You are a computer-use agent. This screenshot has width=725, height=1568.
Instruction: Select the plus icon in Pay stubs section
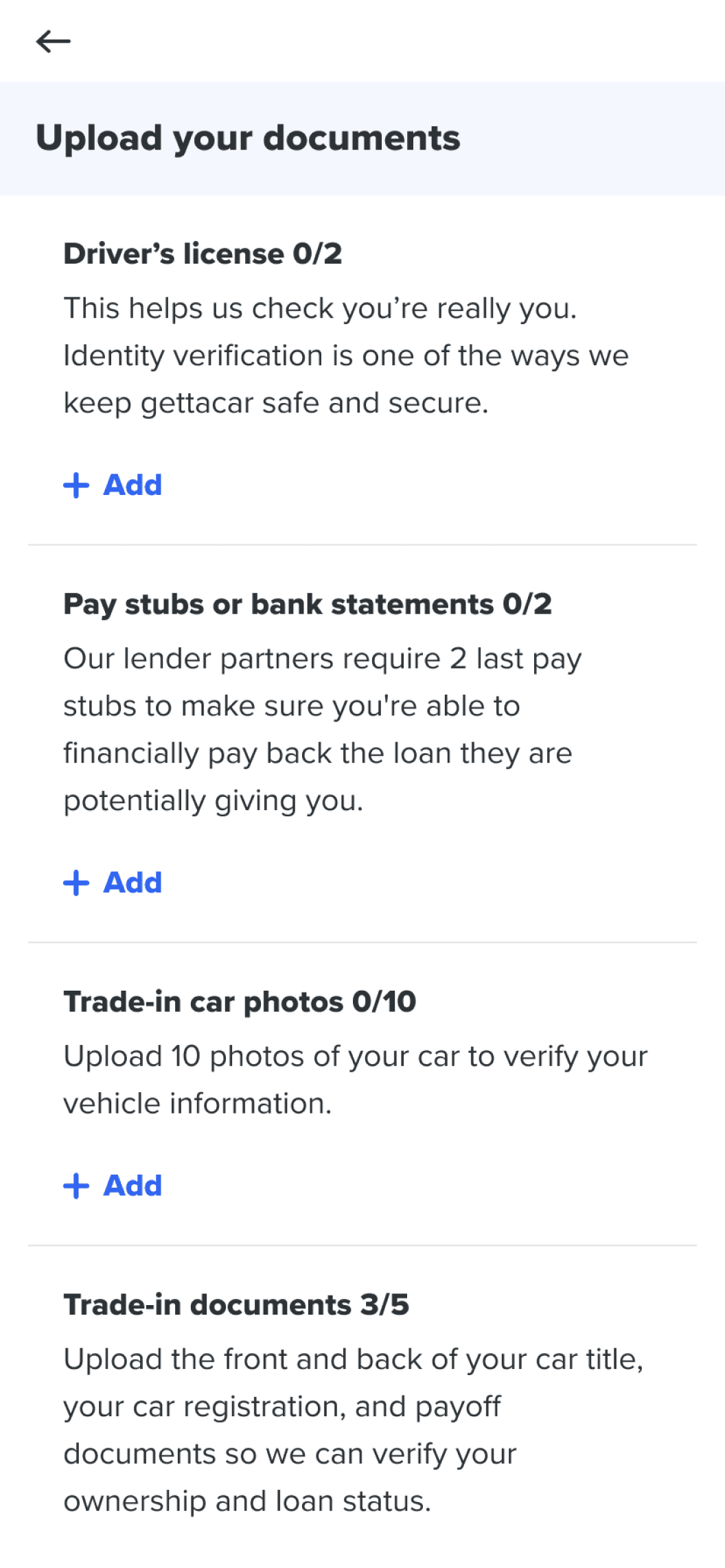[76, 883]
